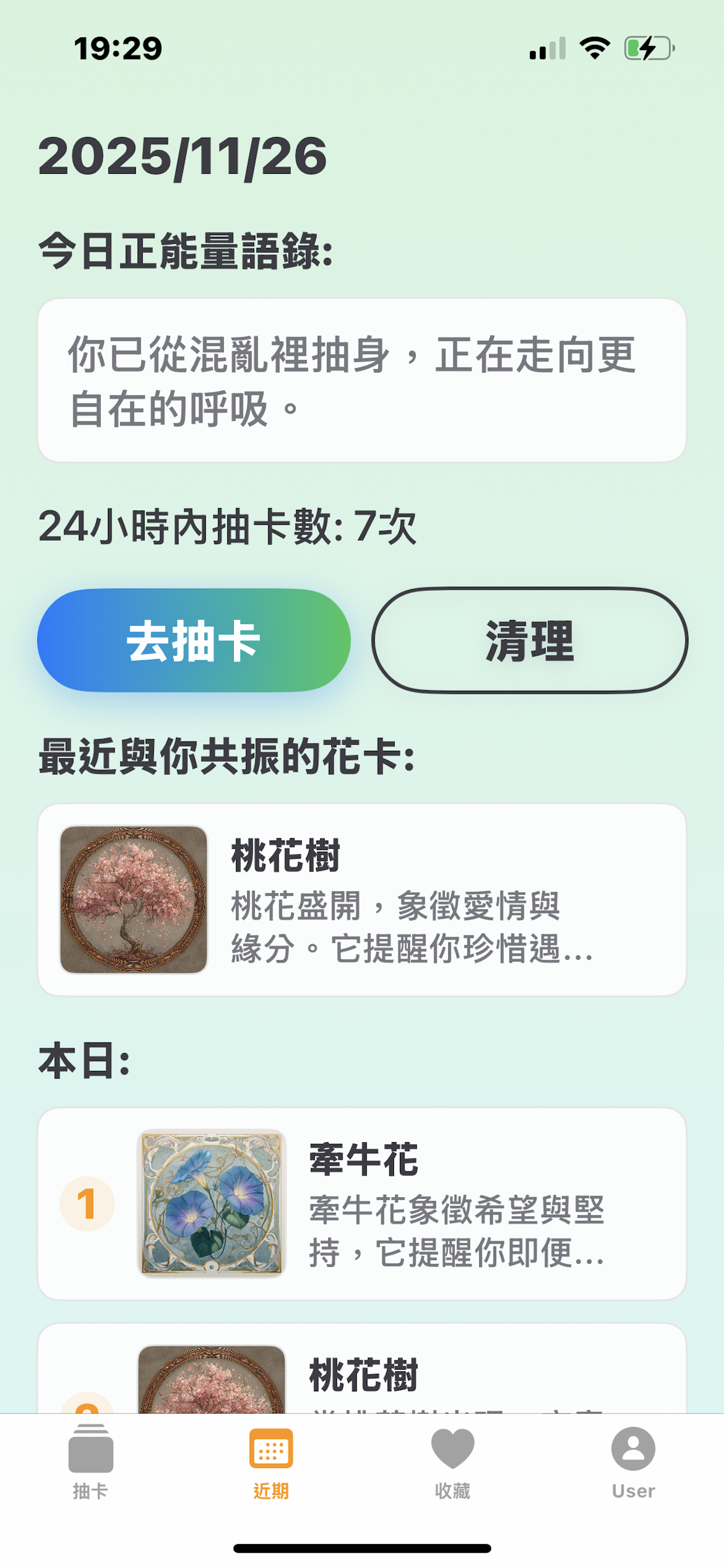Tap today's positive quote card
Screen dimensions: 724x1568
coord(361,380)
